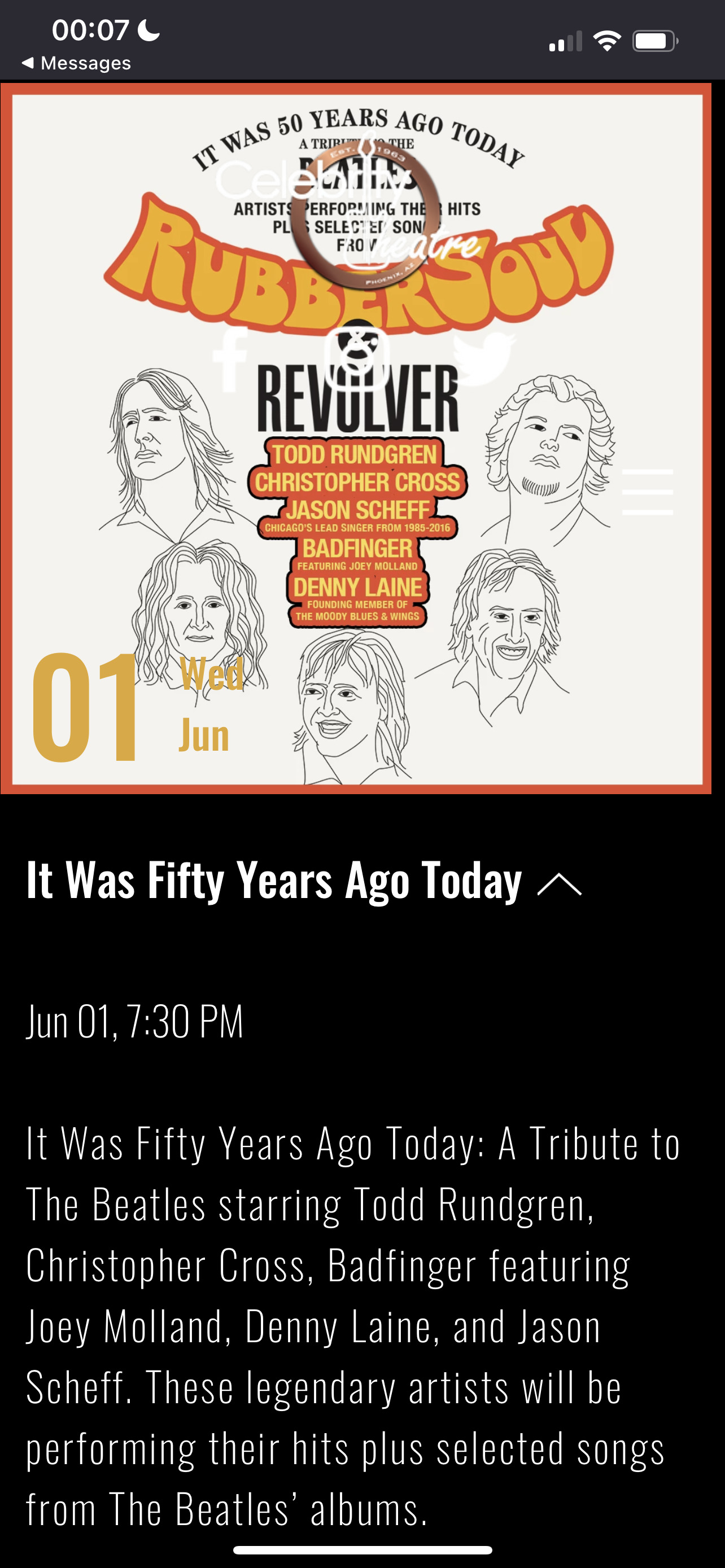Screen dimensions: 725x1568
Task: Return to Messages app
Action: click(x=77, y=63)
